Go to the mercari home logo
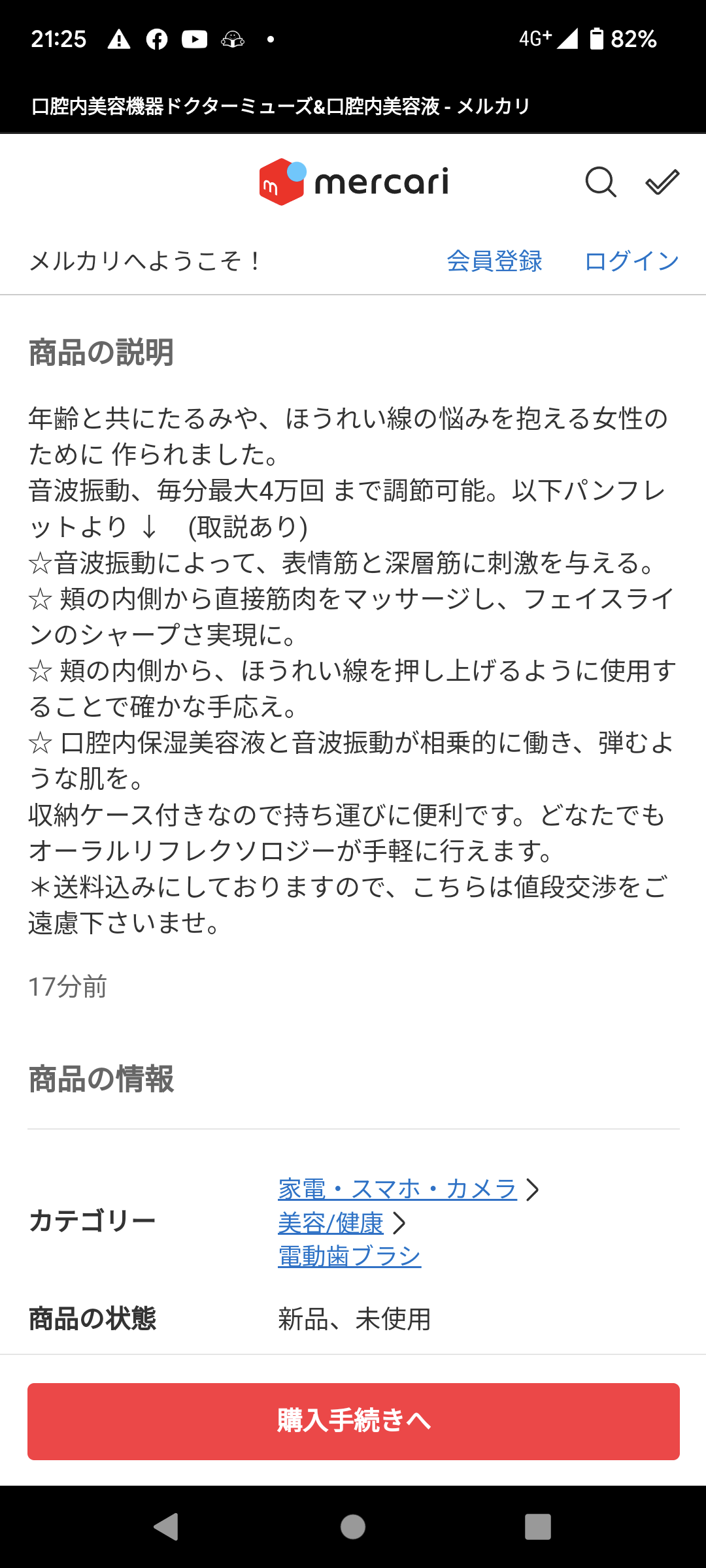Image resolution: width=706 pixels, height=1568 pixels. point(354,182)
